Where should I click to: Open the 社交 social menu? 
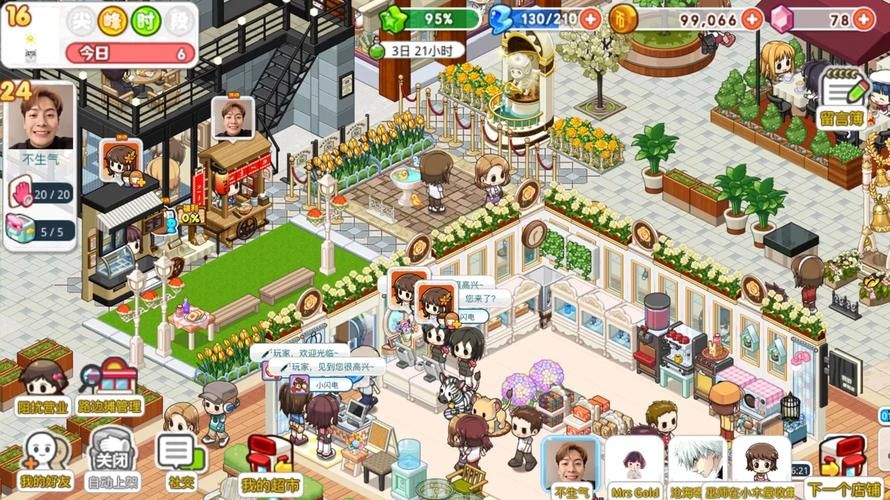click(x=177, y=460)
